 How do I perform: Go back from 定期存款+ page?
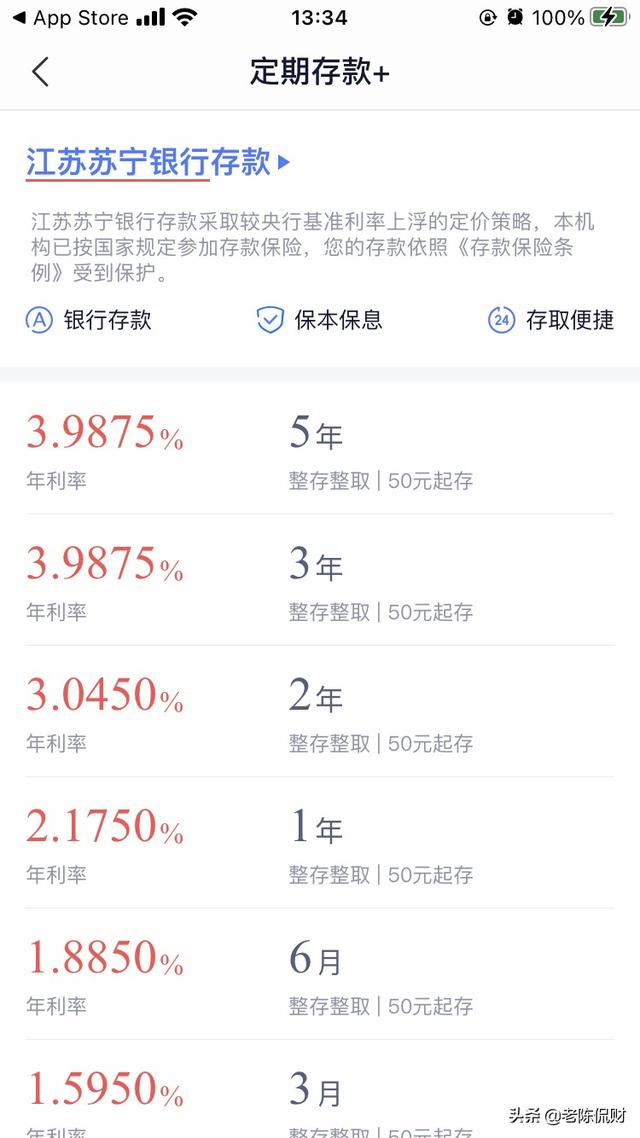pyautogui.click(x=40, y=72)
